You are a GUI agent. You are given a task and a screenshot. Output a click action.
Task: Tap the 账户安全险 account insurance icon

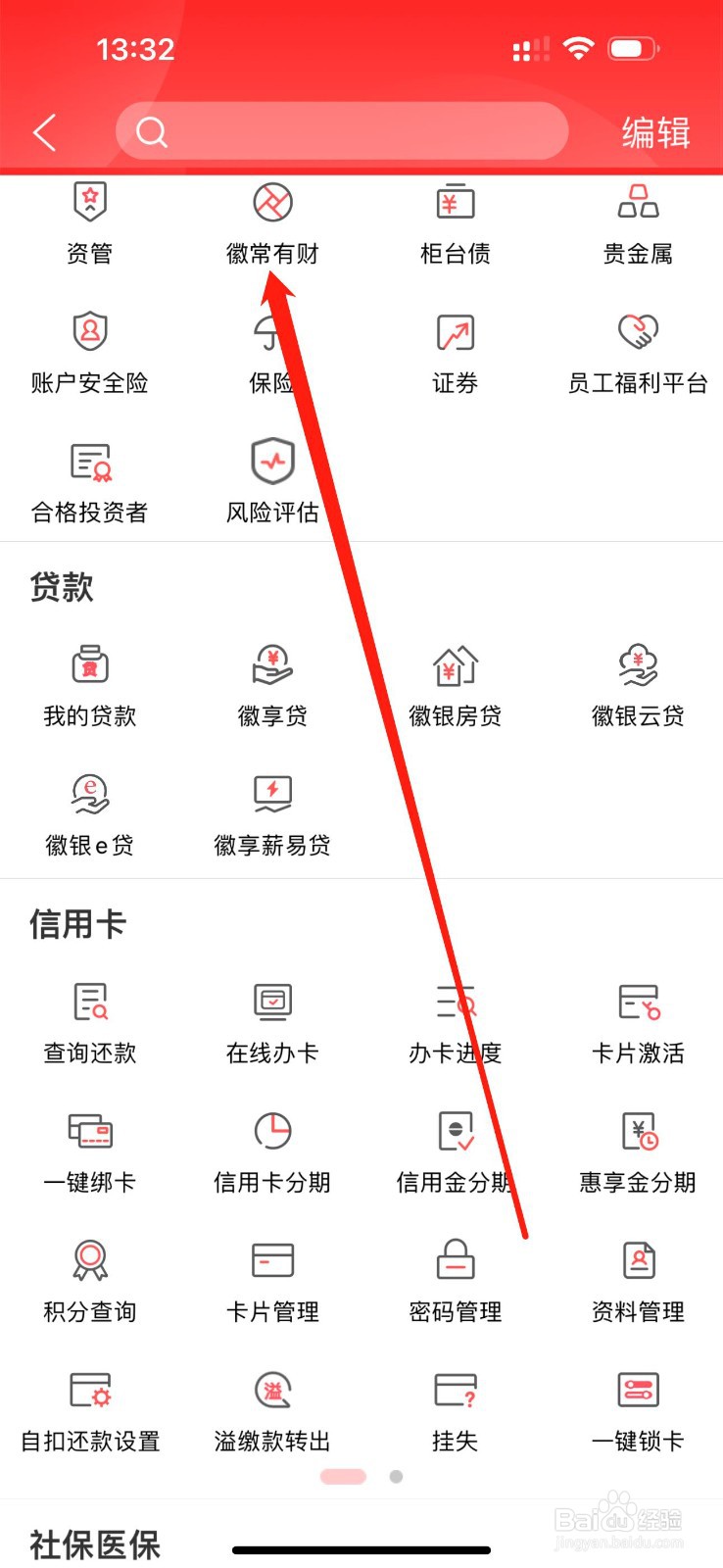(x=89, y=351)
